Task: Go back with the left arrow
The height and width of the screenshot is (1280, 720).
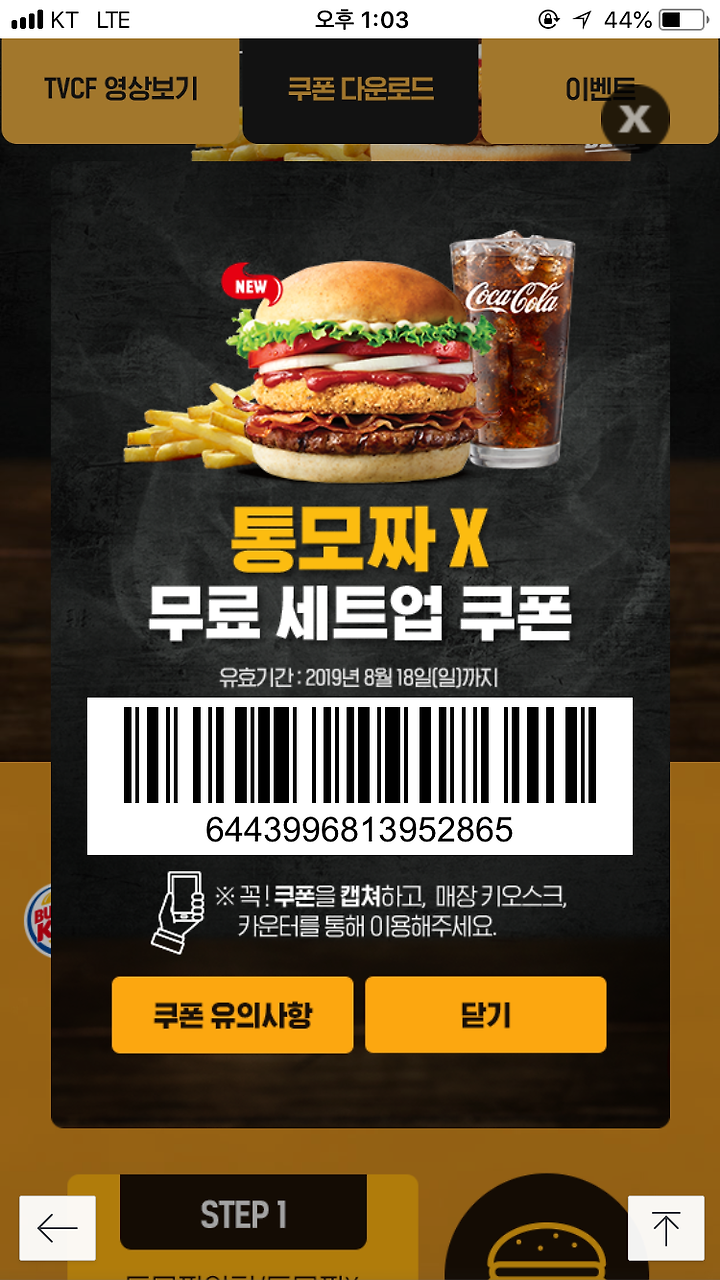Action: 58,1228
